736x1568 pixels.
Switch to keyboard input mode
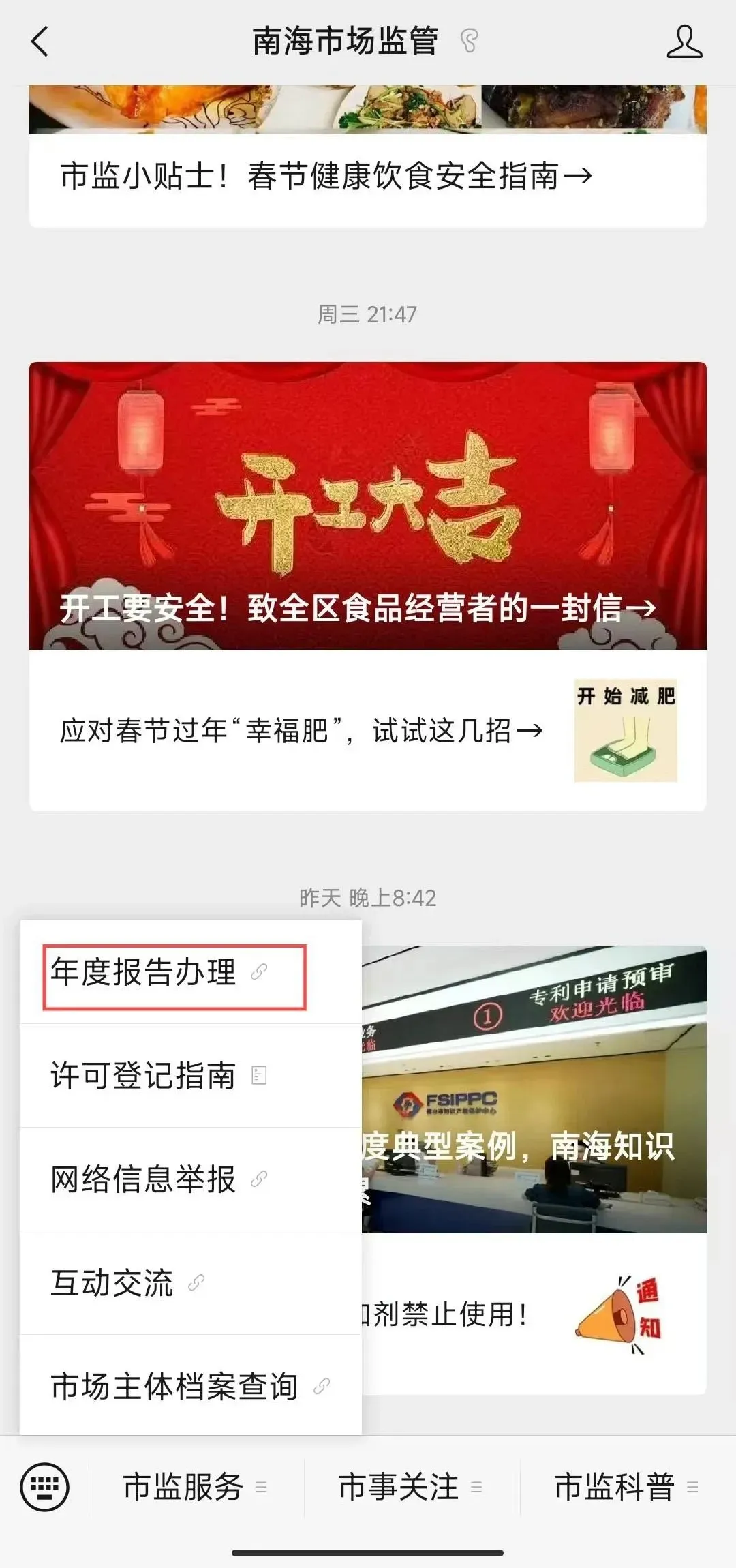pyautogui.click(x=45, y=1486)
